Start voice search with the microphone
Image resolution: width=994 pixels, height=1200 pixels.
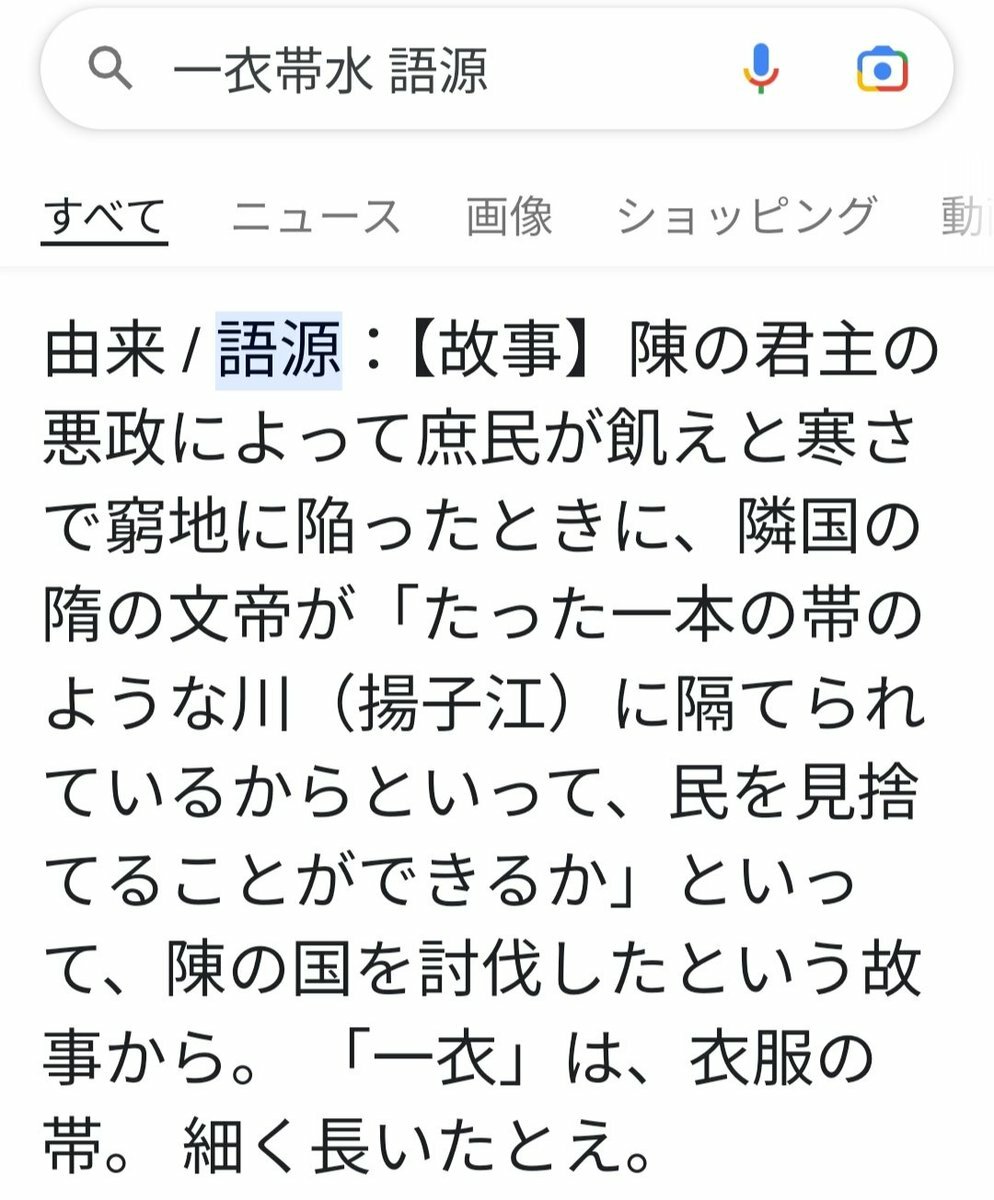[761, 69]
